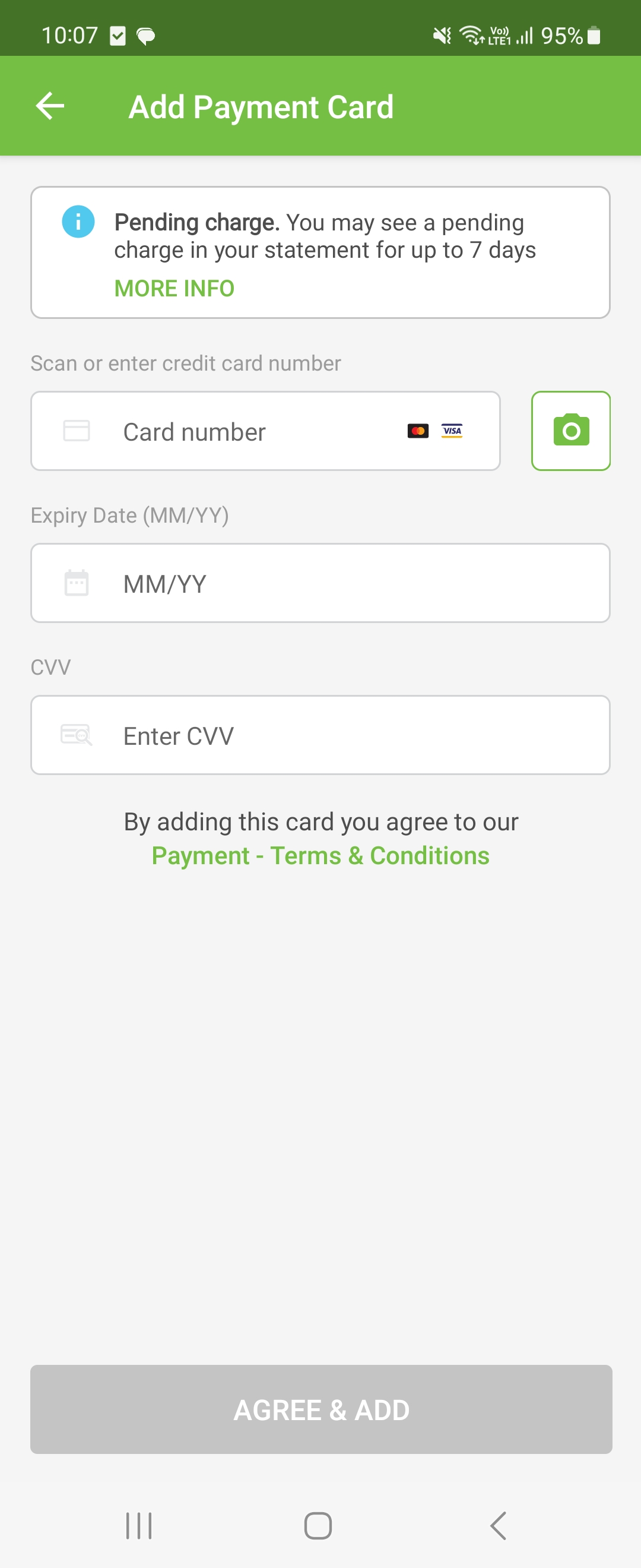Tap the Add Payment Card title
641x1568 pixels.
click(x=261, y=105)
